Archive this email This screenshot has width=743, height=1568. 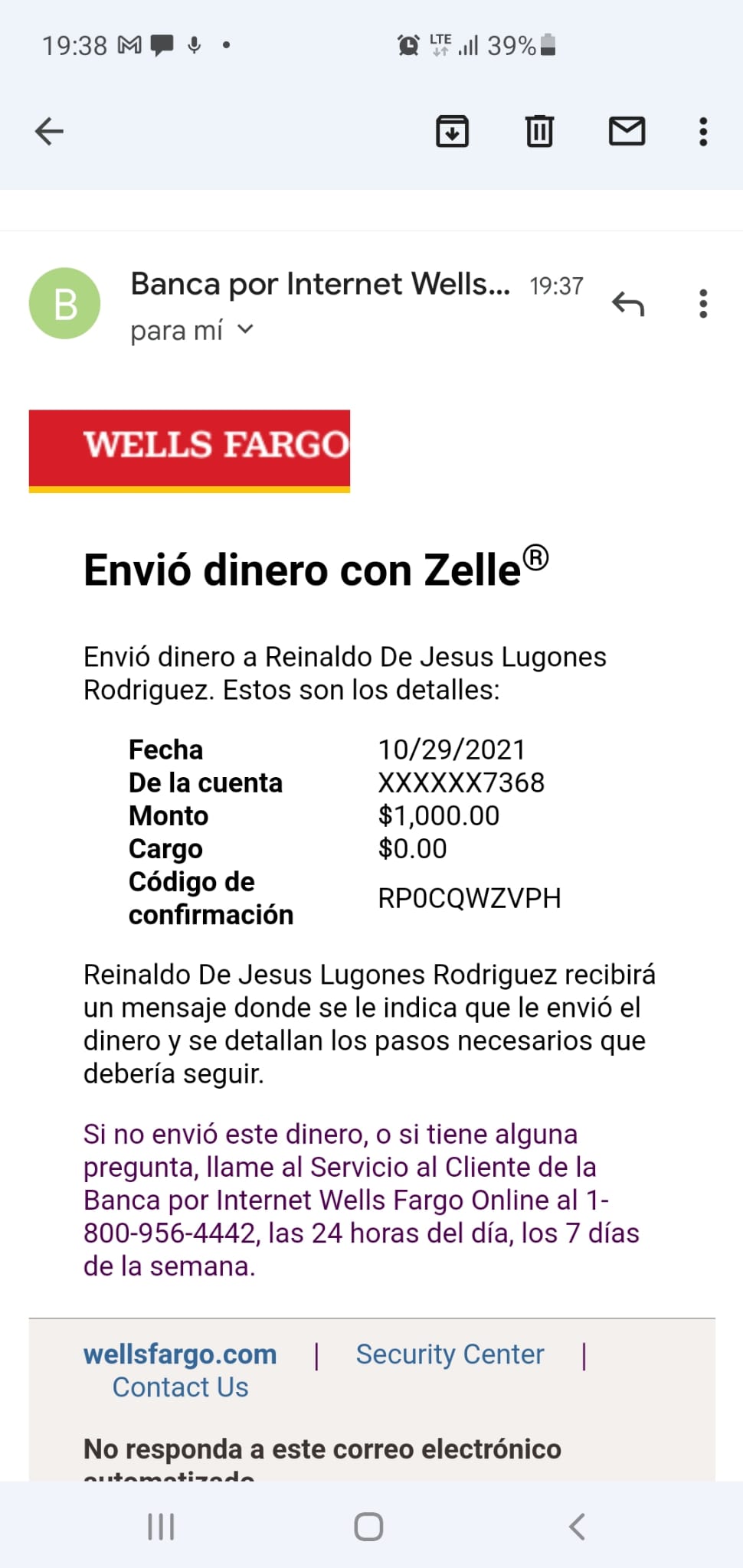pos(452,131)
